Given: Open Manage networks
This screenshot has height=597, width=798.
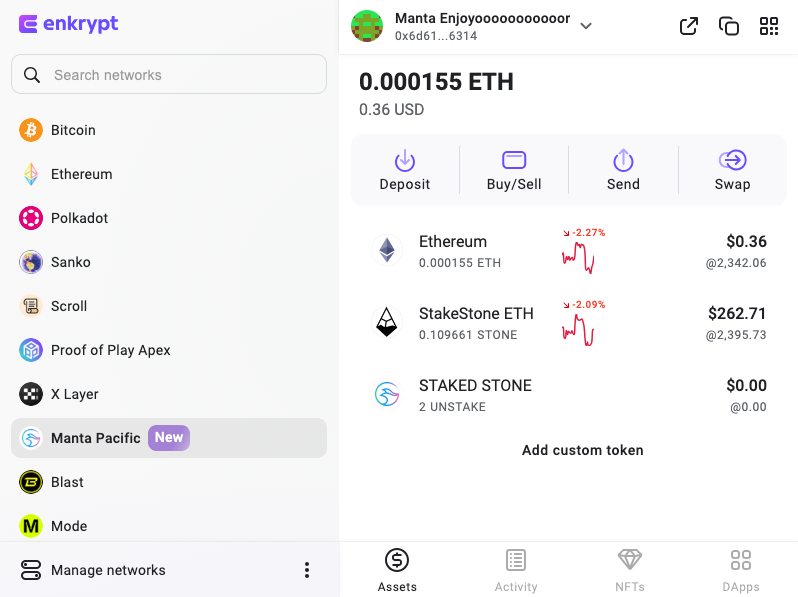Looking at the screenshot, I should click(x=107, y=570).
